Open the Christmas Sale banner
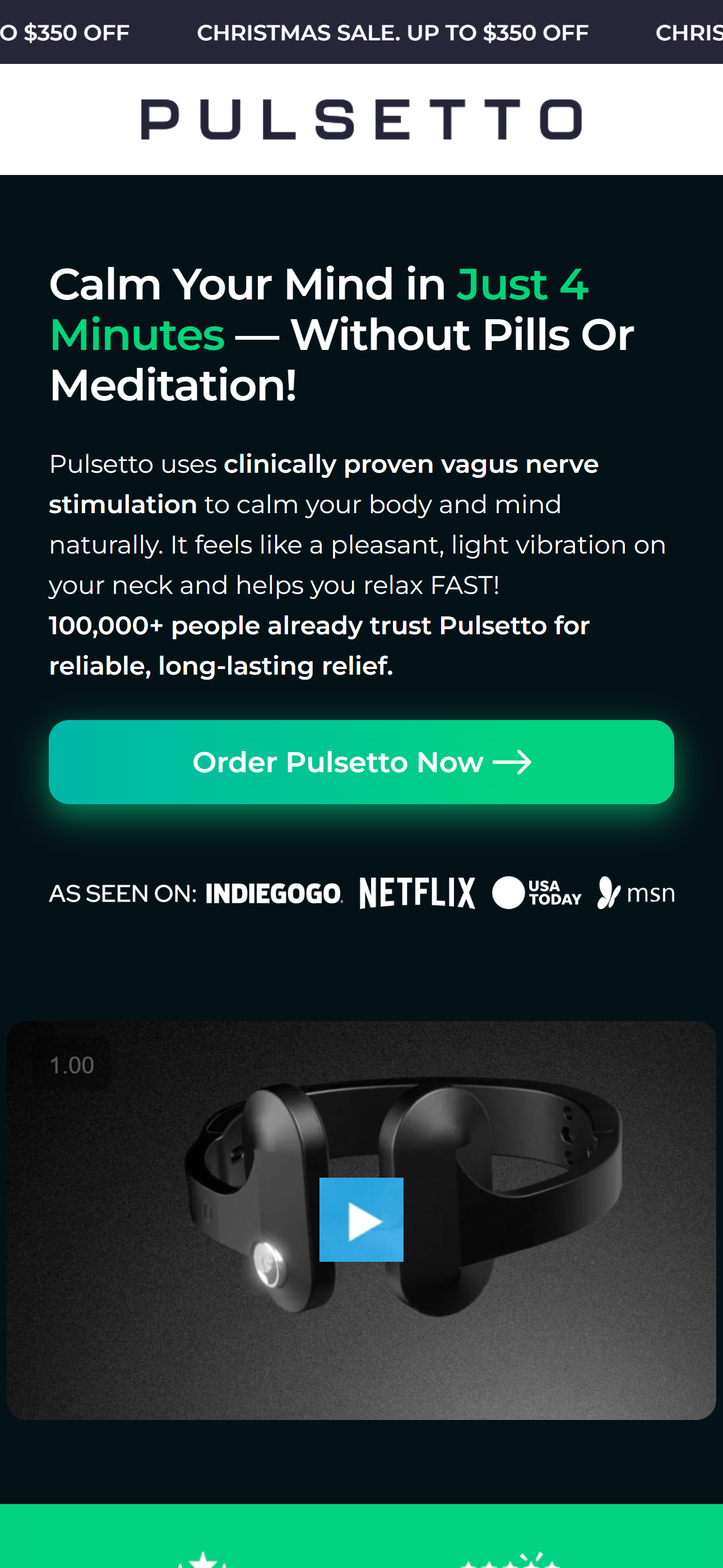This screenshot has width=723, height=1568. [x=392, y=33]
